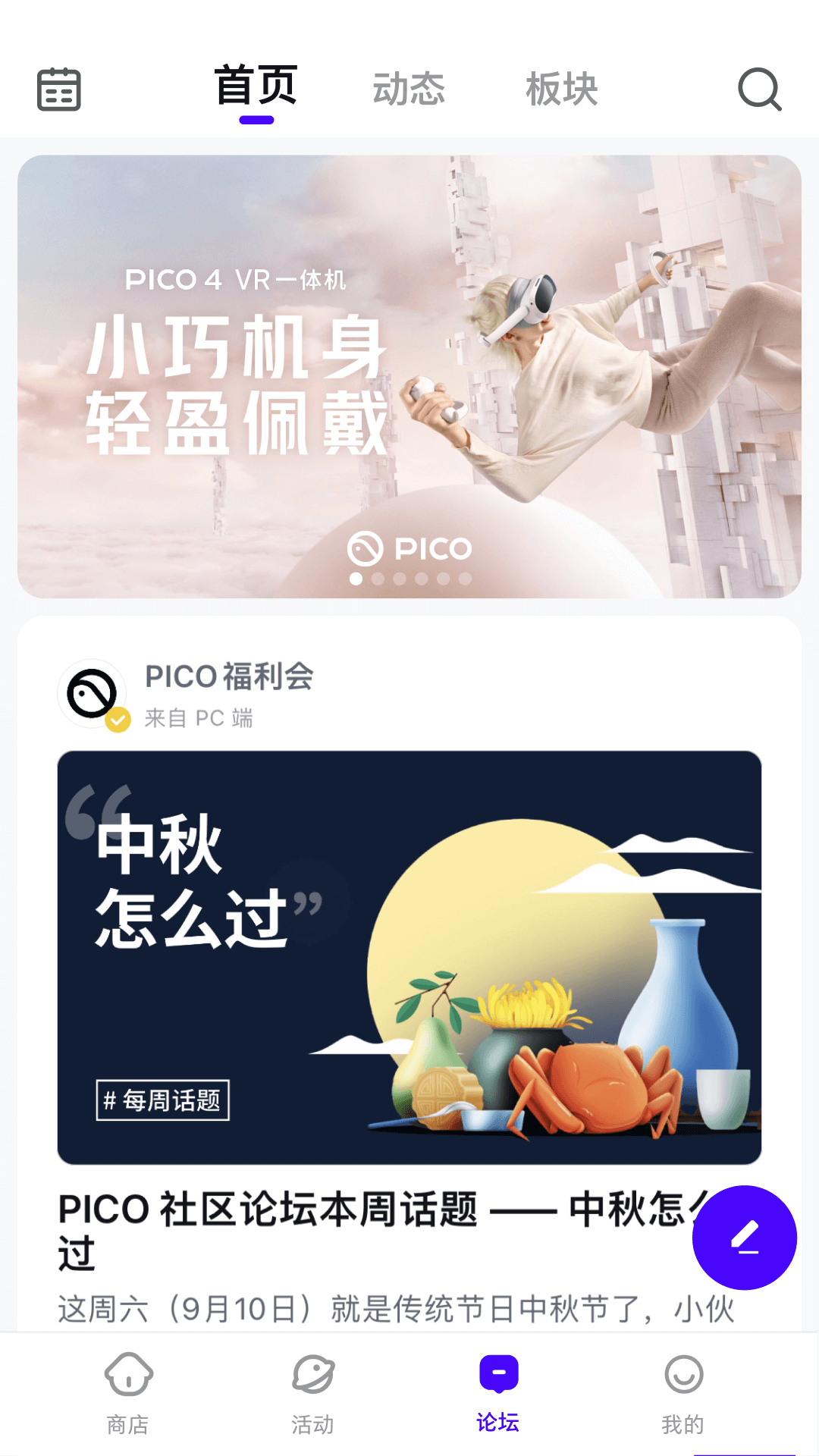Open the calendar check-in icon
Viewport: 819px width, 1456px height.
(x=59, y=89)
